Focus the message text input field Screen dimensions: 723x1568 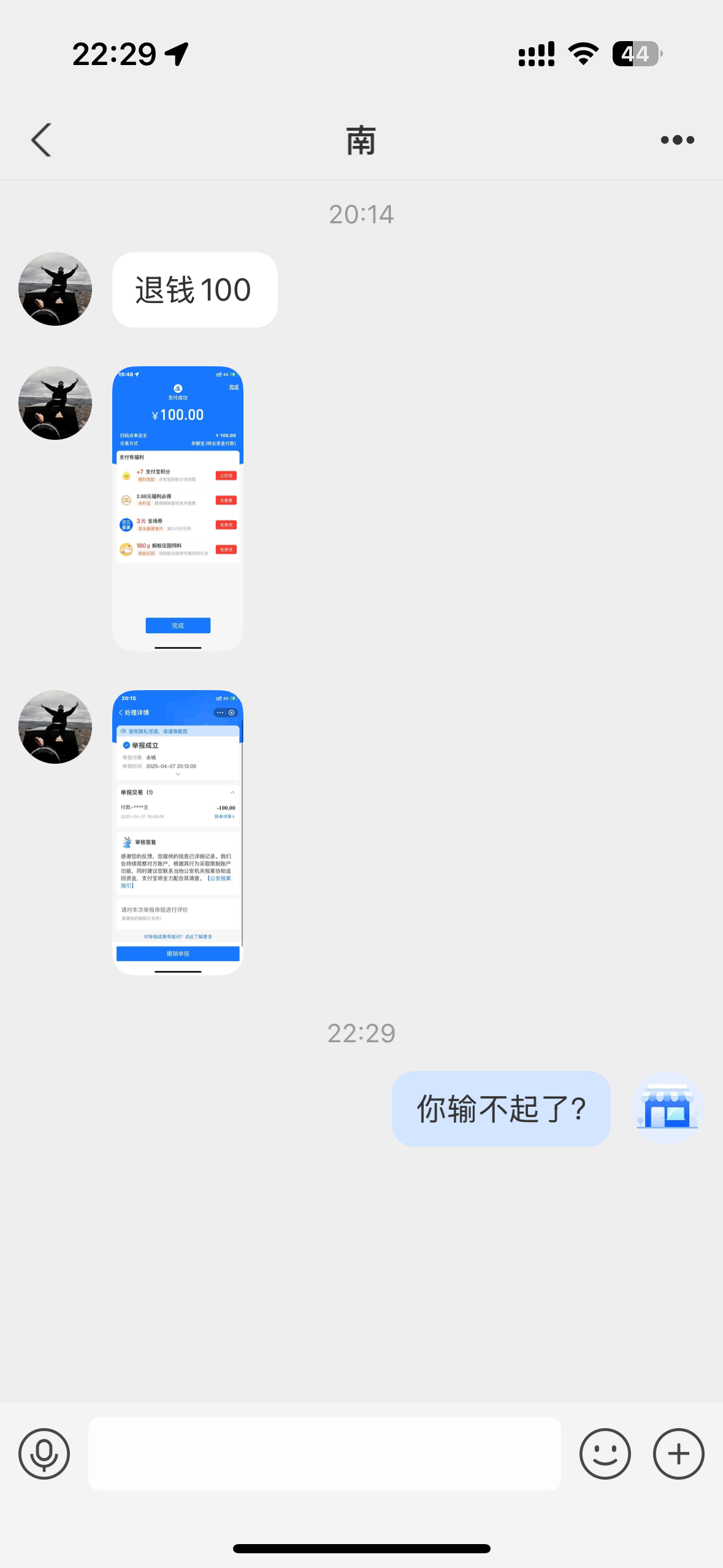[324, 1453]
